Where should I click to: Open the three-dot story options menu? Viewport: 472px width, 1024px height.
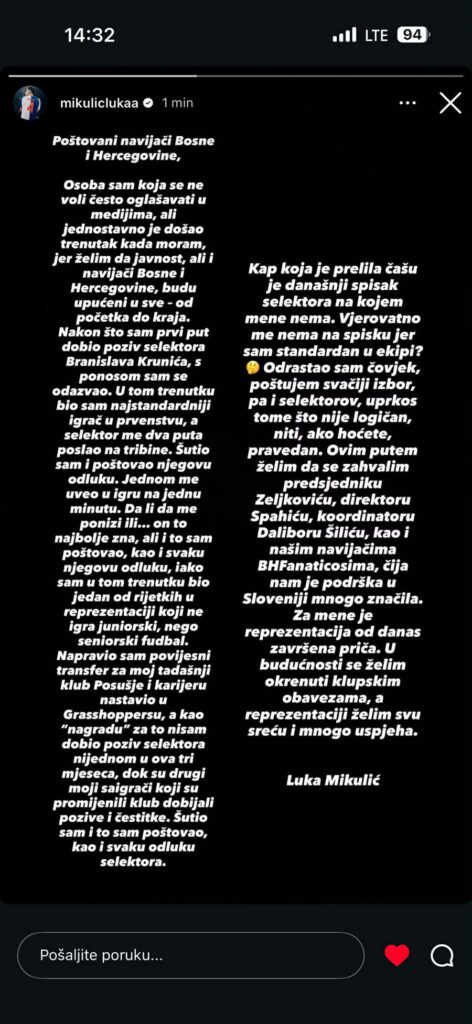pyautogui.click(x=407, y=103)
